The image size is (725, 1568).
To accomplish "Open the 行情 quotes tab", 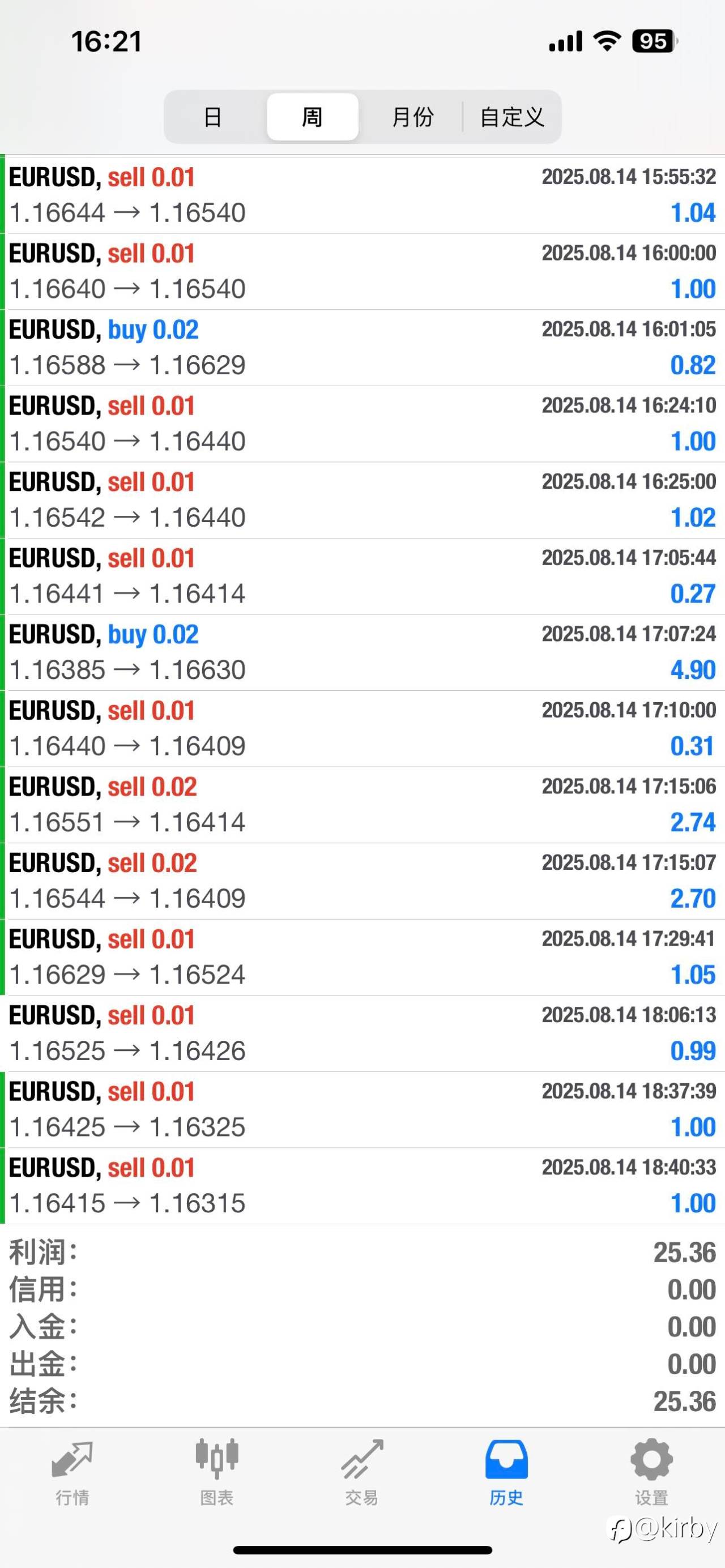I will 72,1472.
